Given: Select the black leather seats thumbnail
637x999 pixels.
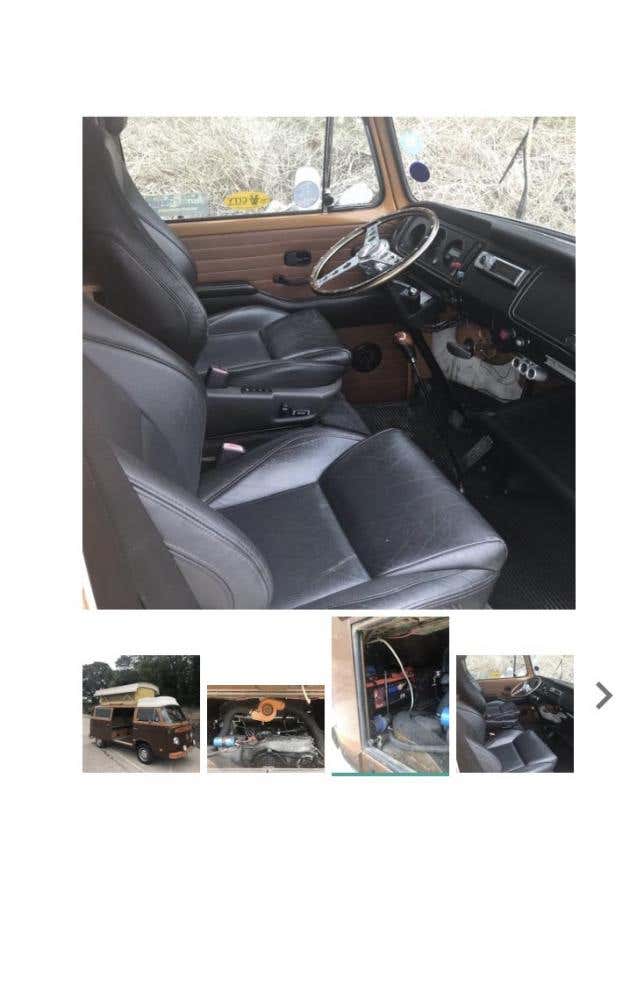Looking at the screenshot, I should [x=515, y=713].
